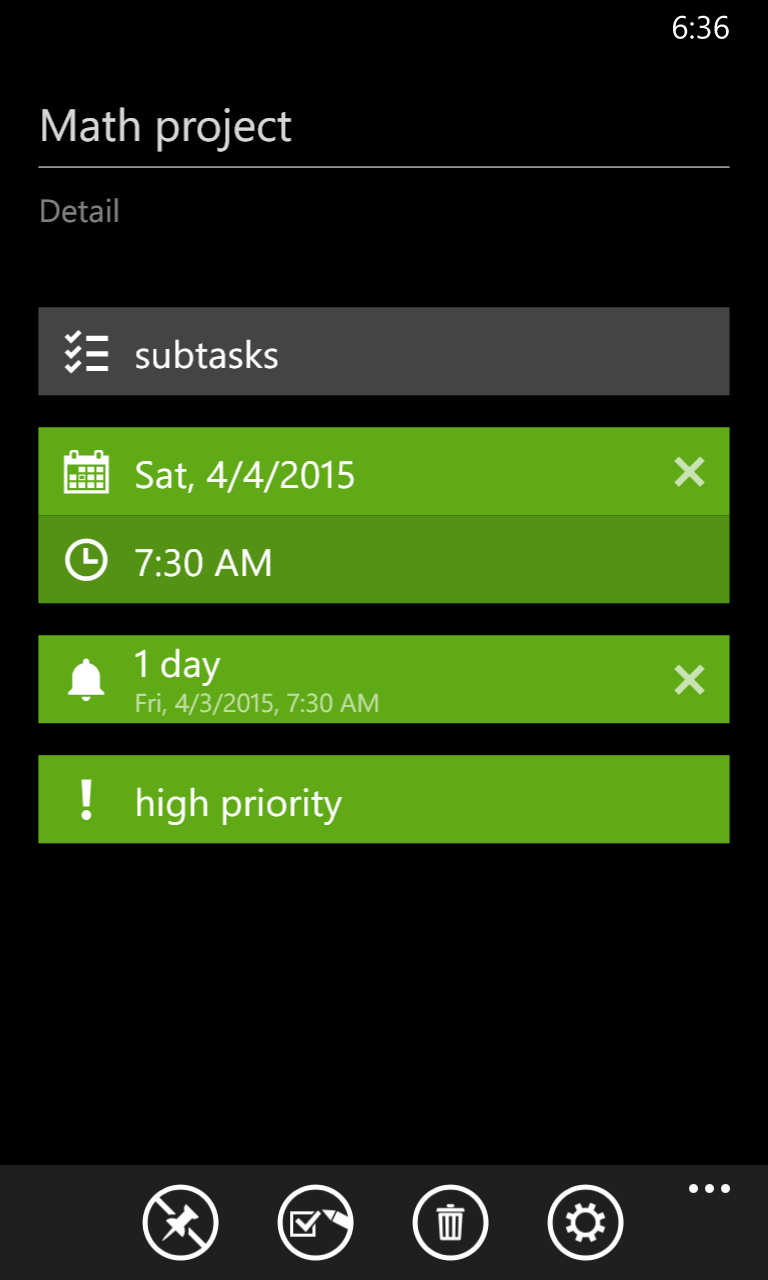Open the more options menu

click(x=709, y=1188)
